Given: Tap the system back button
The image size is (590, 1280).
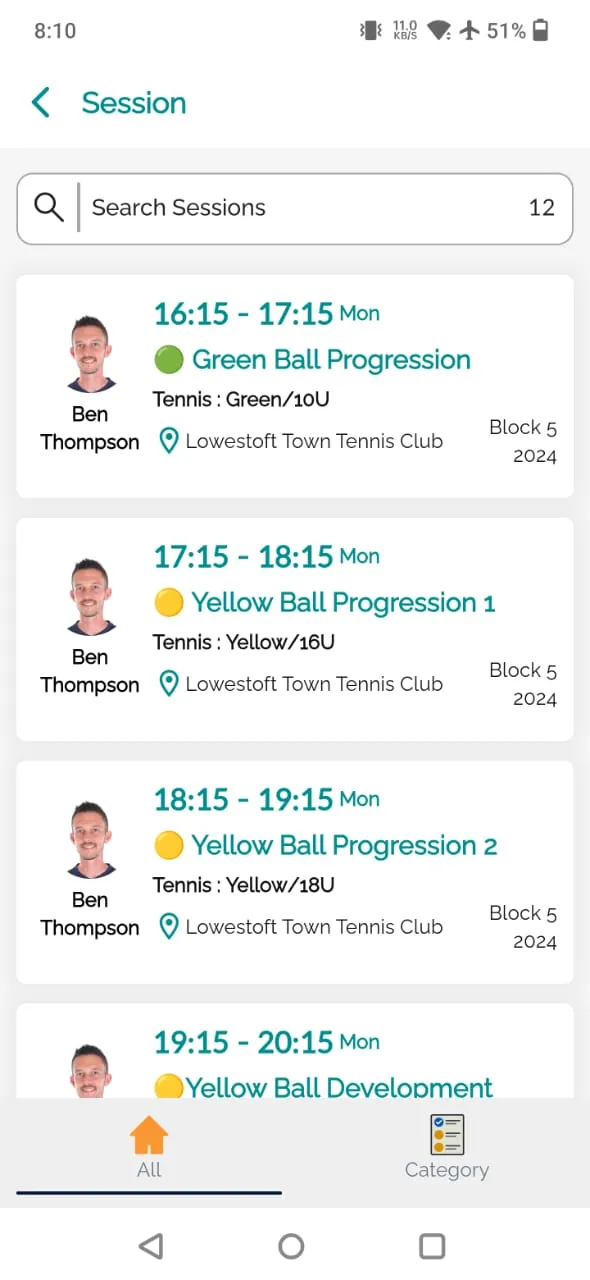Looking at the screenshot, I should [151, 1245].
